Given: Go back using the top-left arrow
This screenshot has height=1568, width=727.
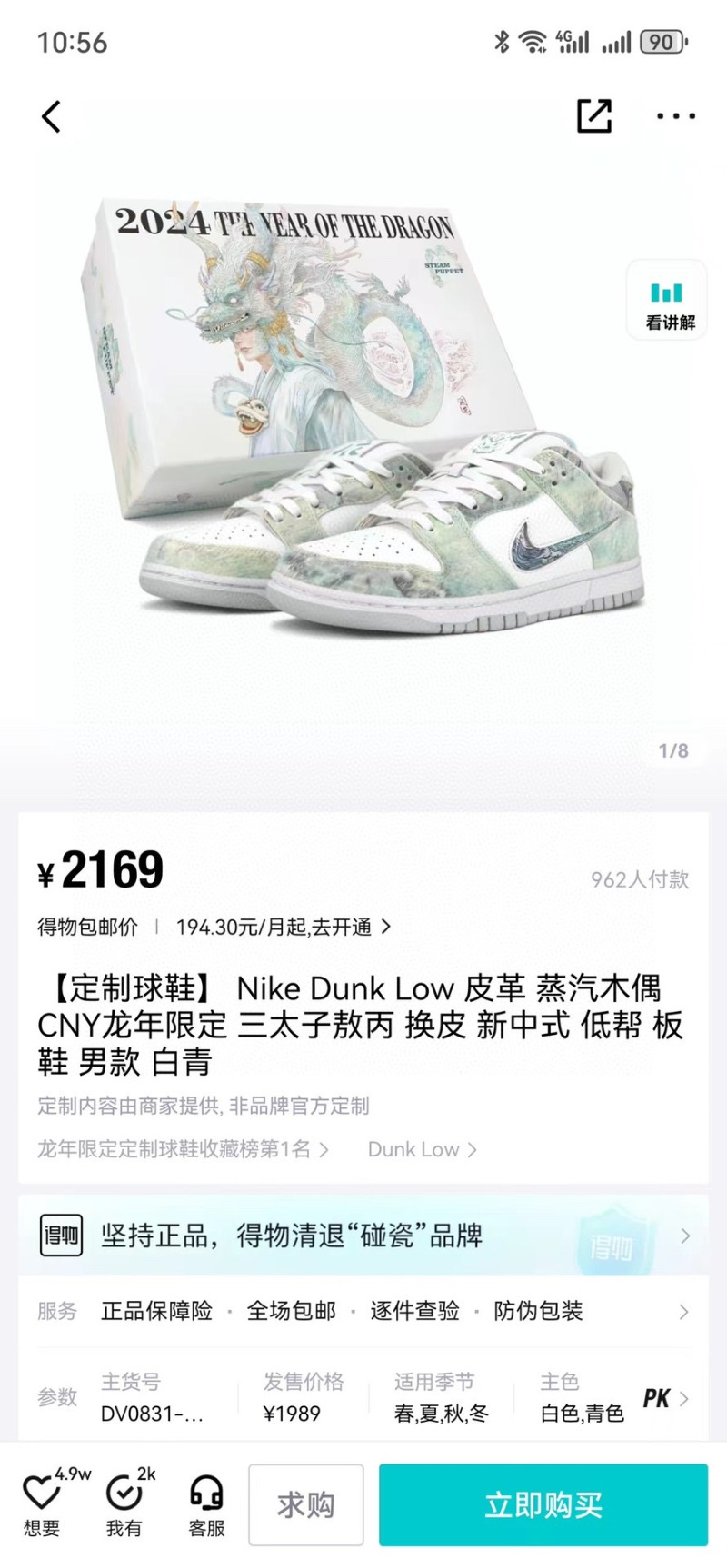Looking at the screenshot, I should click(52, 116).
